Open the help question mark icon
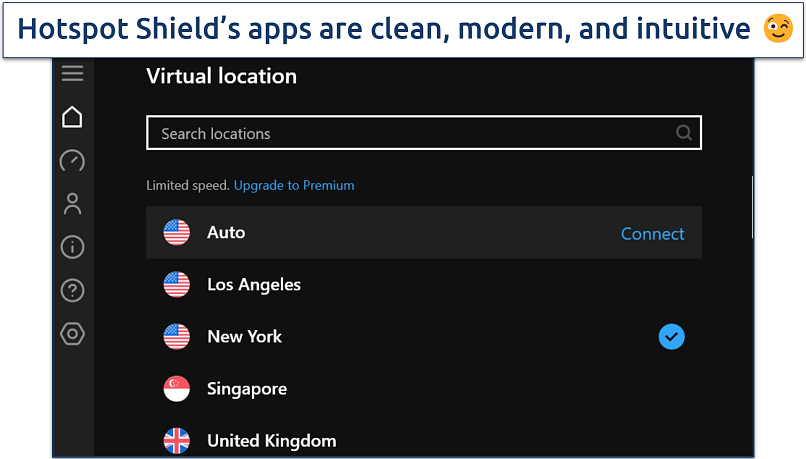This screenshot has height=459, width=806. 72,291
